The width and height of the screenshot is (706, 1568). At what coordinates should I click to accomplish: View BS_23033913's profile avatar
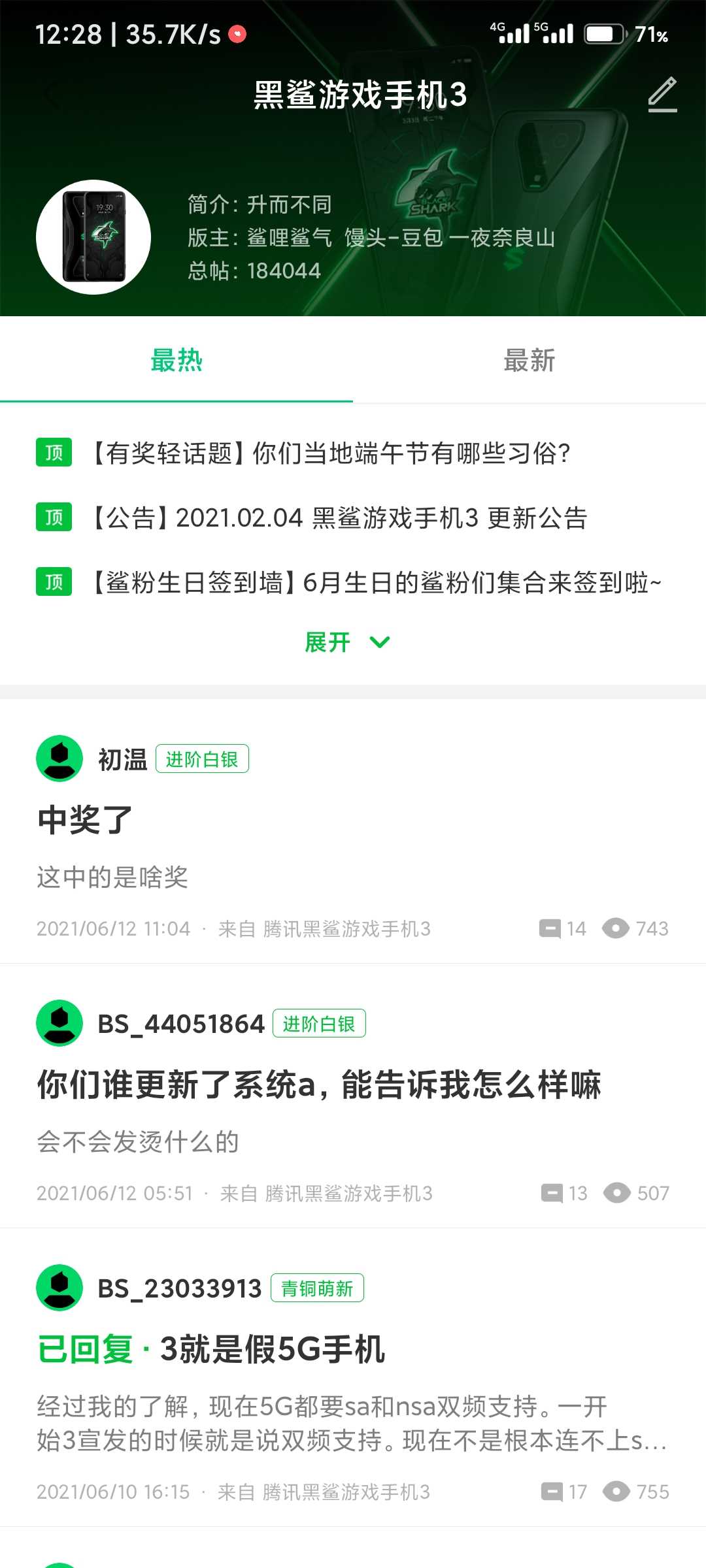click(x=59, y=1288)
